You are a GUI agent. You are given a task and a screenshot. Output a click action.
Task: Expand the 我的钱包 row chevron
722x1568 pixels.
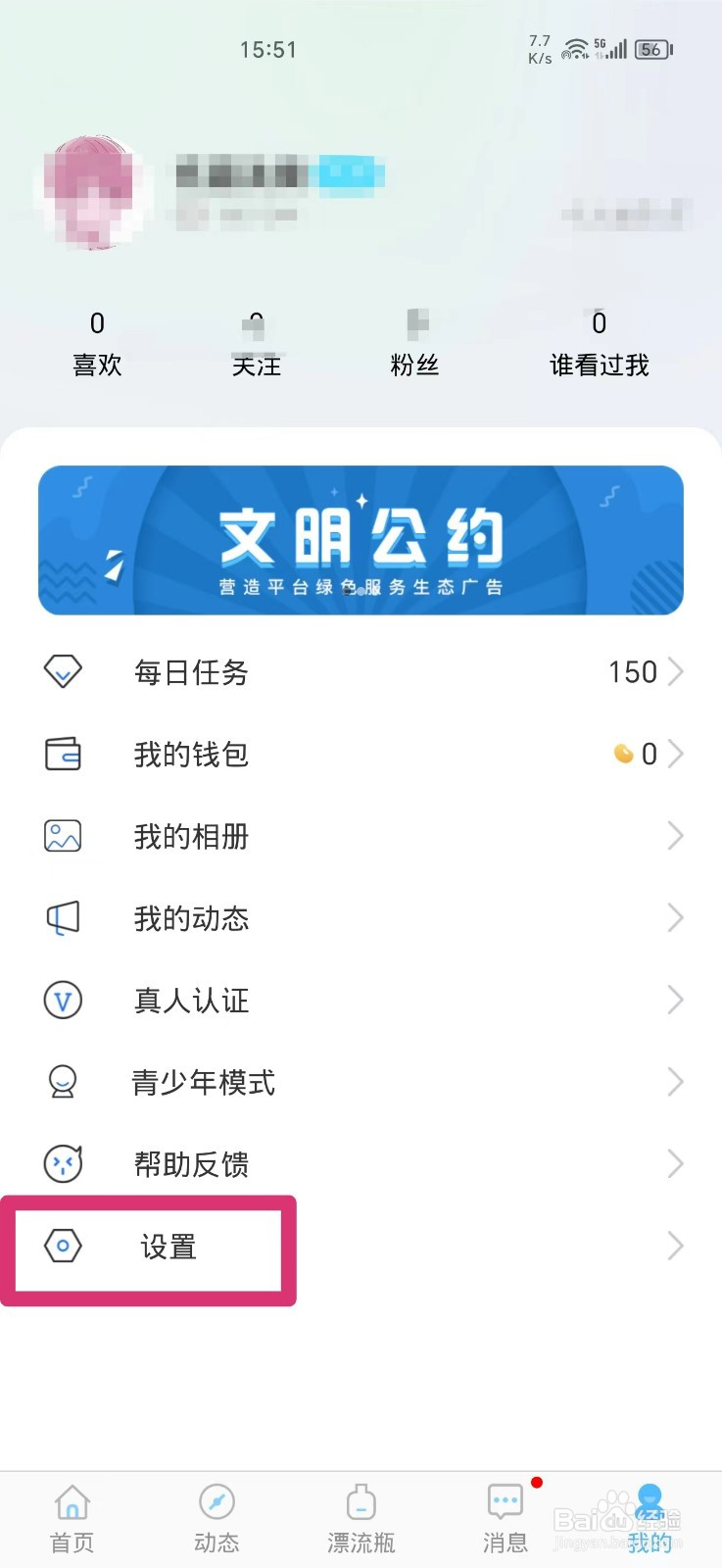coord(676,754)
